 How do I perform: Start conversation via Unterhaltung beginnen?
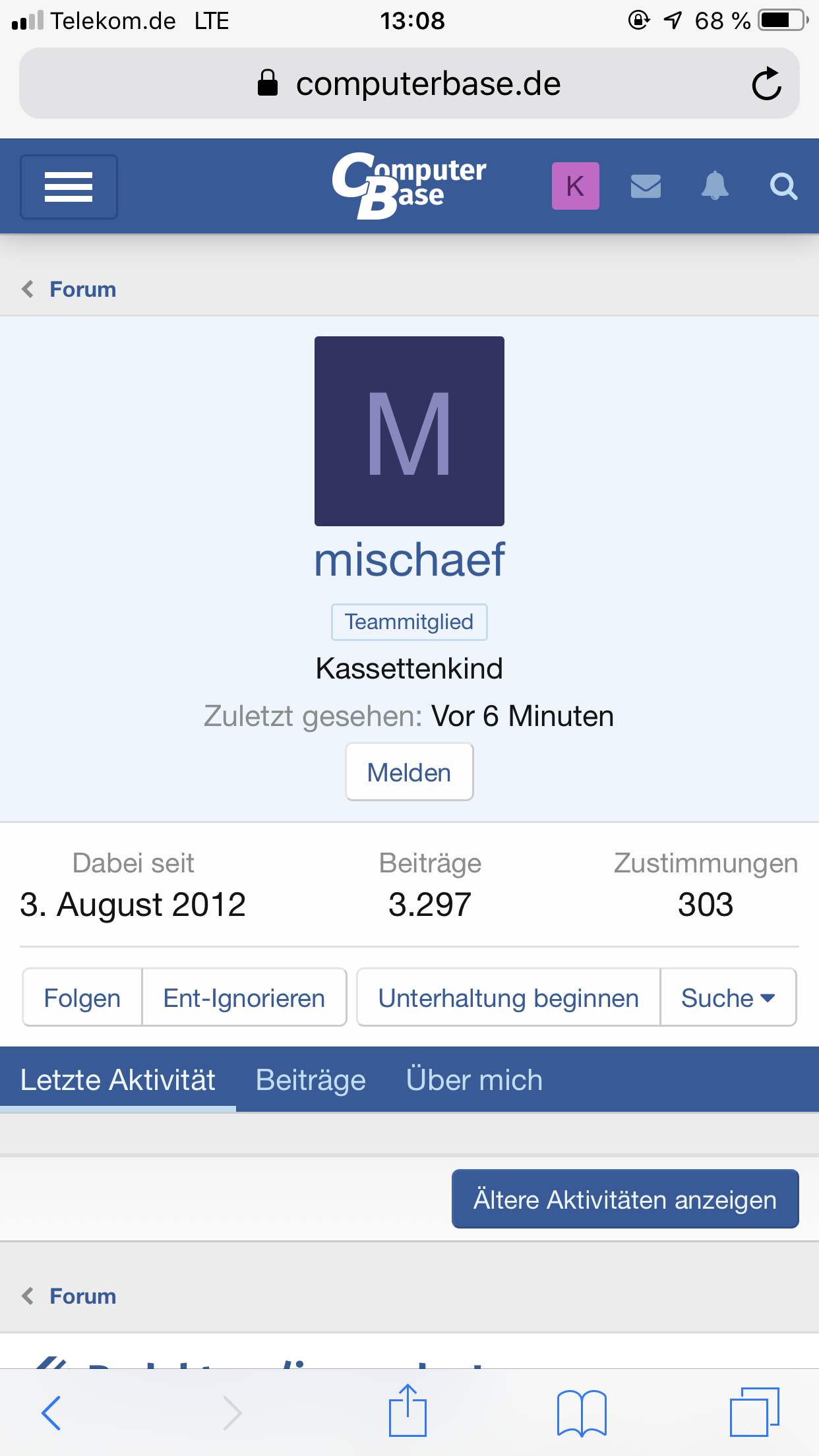pos(508,998)
